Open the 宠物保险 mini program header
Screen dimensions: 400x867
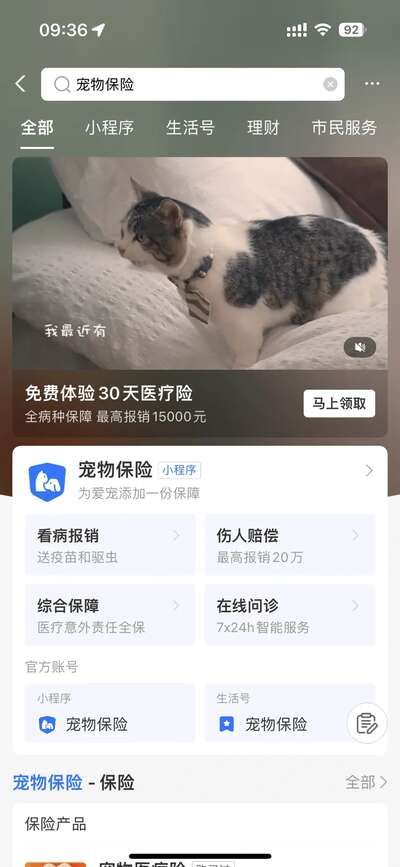click(x=200, y=479)
